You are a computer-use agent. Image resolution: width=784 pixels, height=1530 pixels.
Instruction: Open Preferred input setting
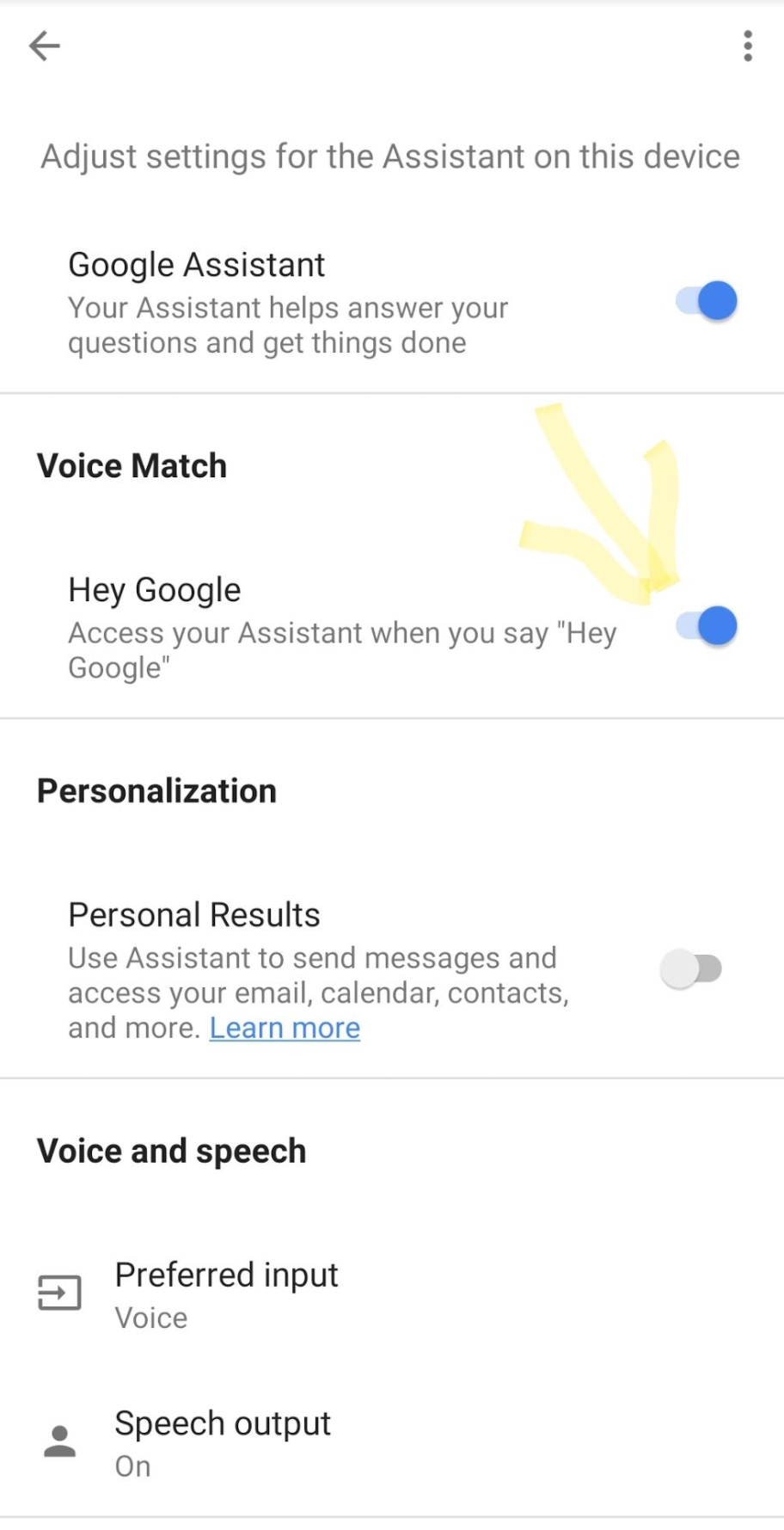pos(392,1294)
